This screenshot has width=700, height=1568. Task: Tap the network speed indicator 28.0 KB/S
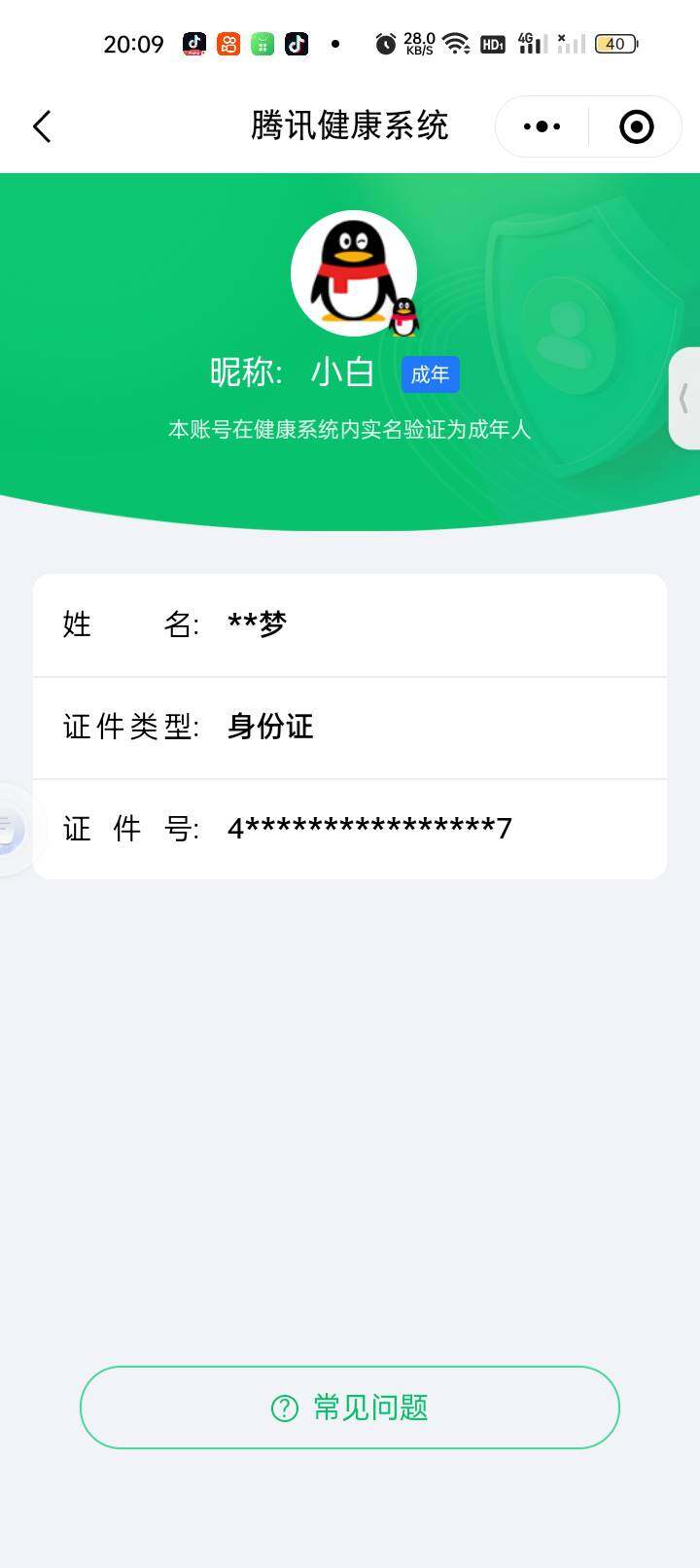click(x=422, y=43)
